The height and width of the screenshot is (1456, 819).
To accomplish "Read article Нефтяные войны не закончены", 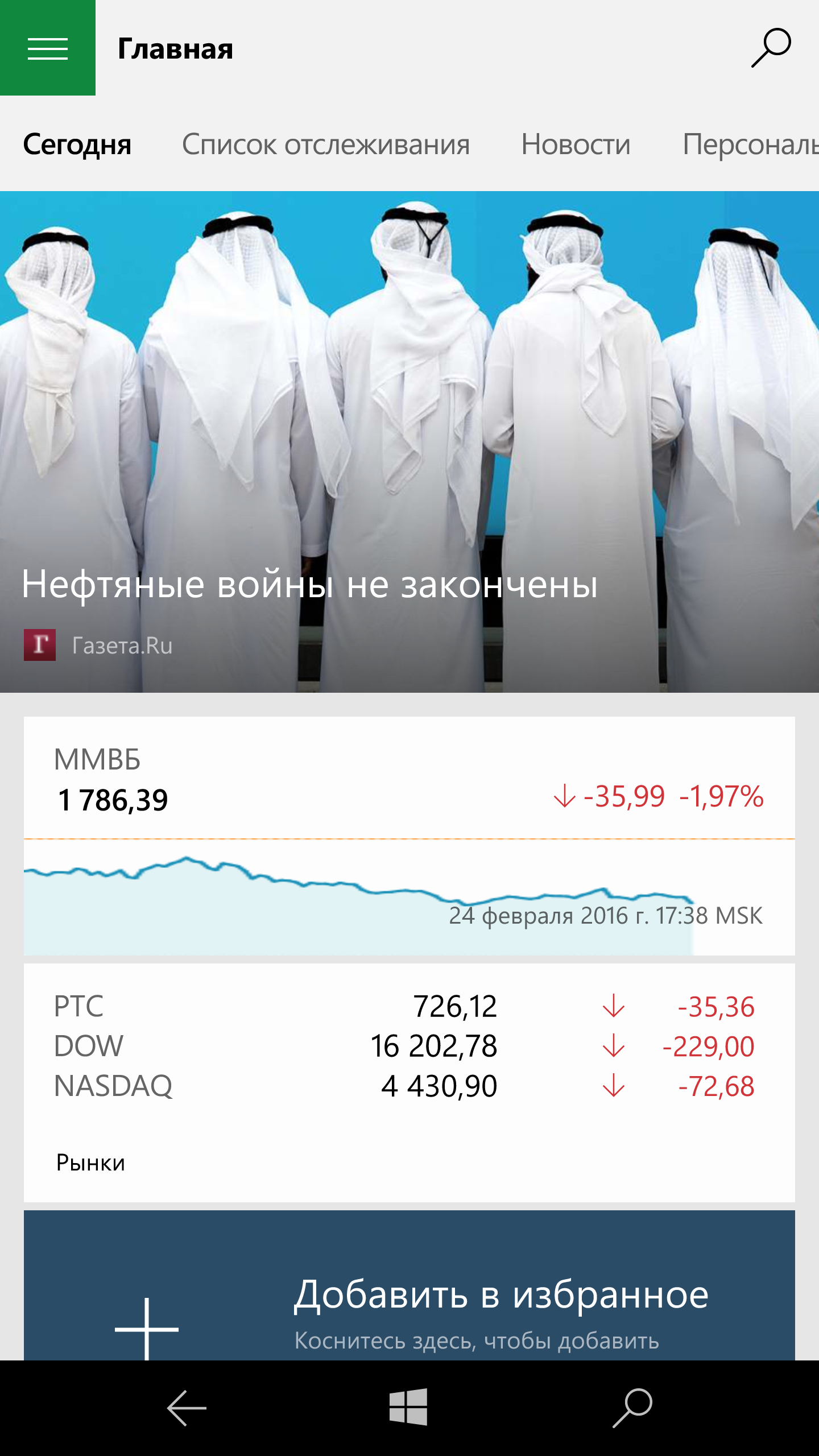I will [x=310, y=585].
